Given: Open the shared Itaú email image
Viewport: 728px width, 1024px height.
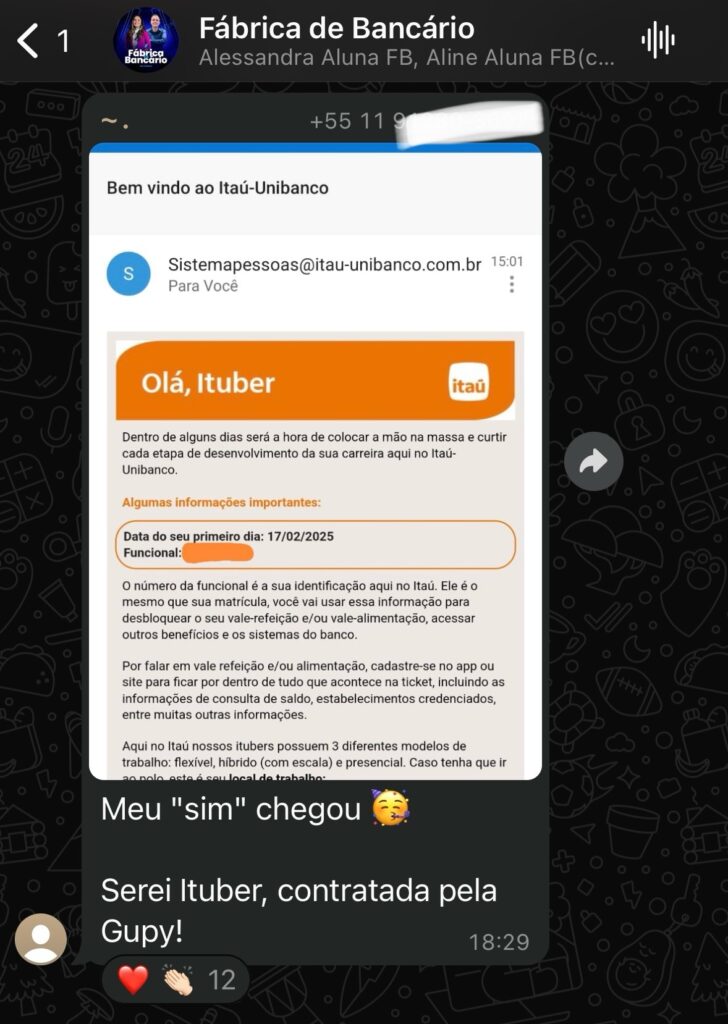Looking at the screenshot, I should point(315,460).
